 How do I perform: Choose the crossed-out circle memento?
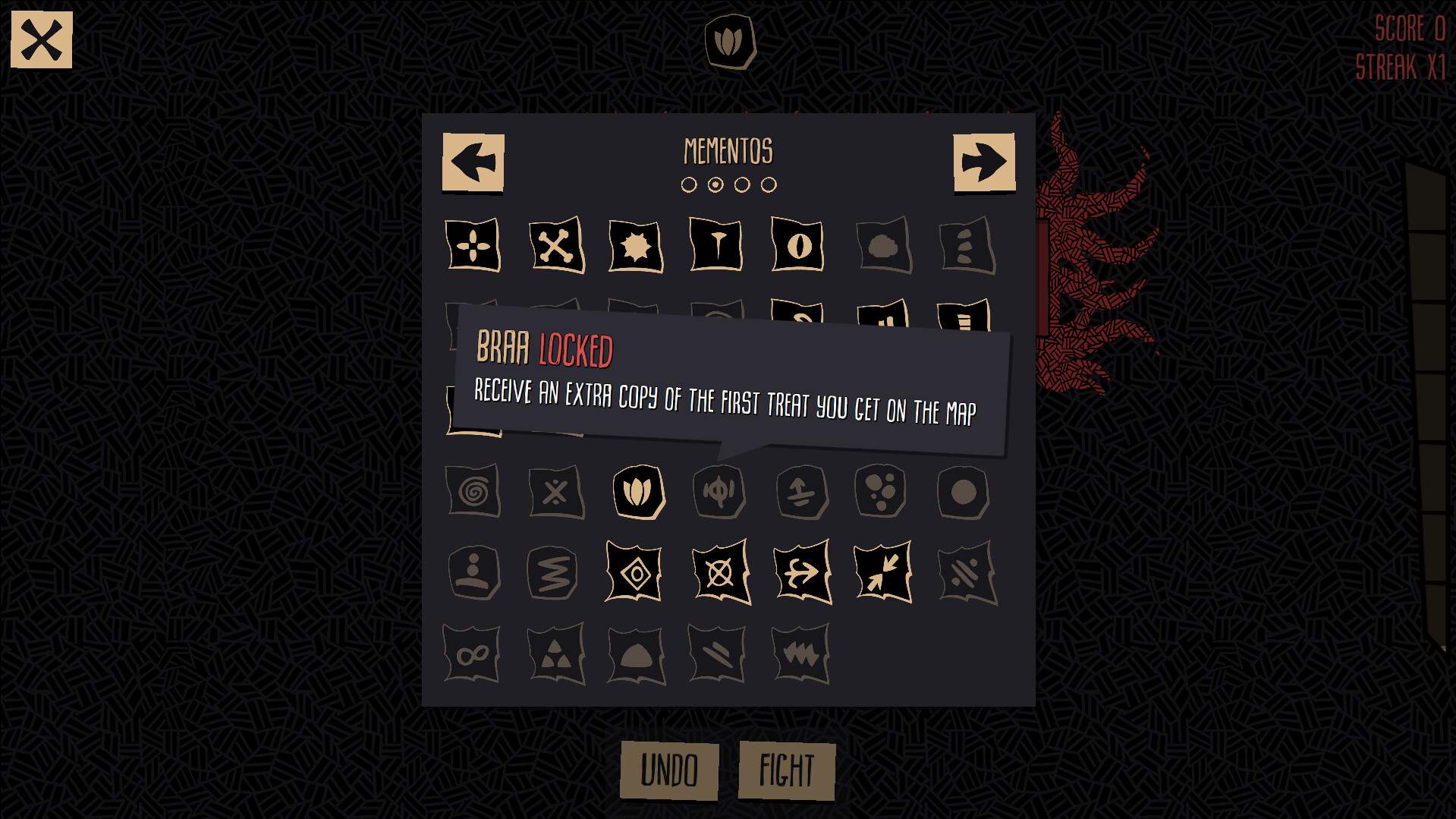[x=719, y=573]
